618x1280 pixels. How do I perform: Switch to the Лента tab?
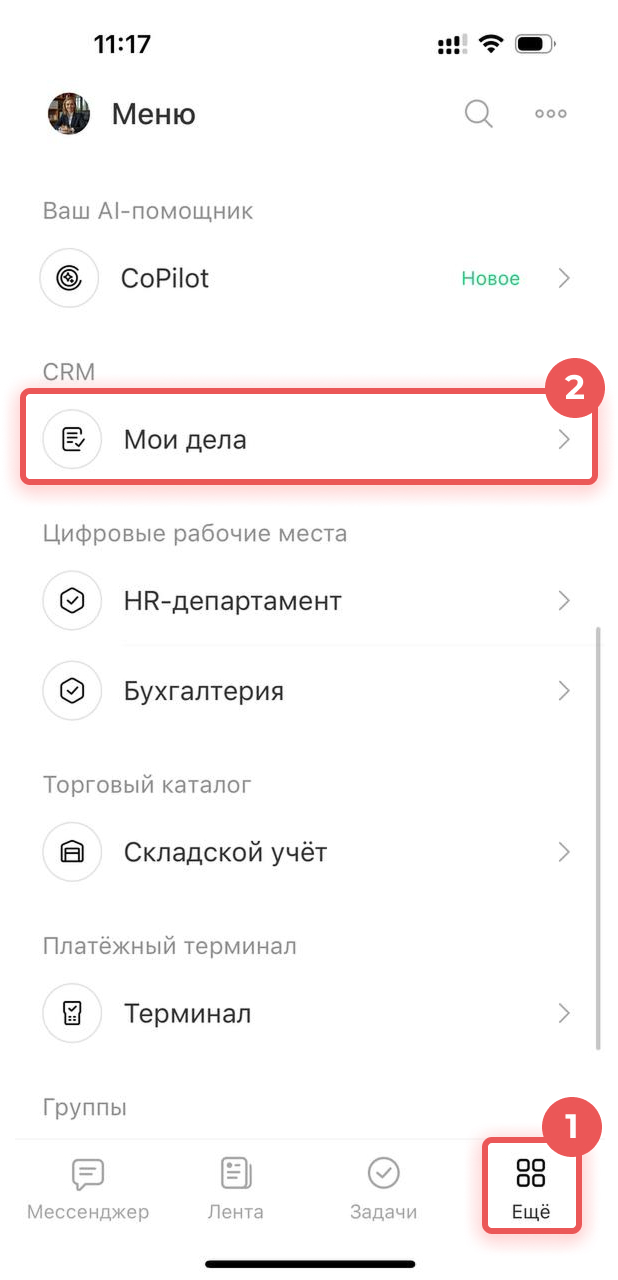(236, 1188)
